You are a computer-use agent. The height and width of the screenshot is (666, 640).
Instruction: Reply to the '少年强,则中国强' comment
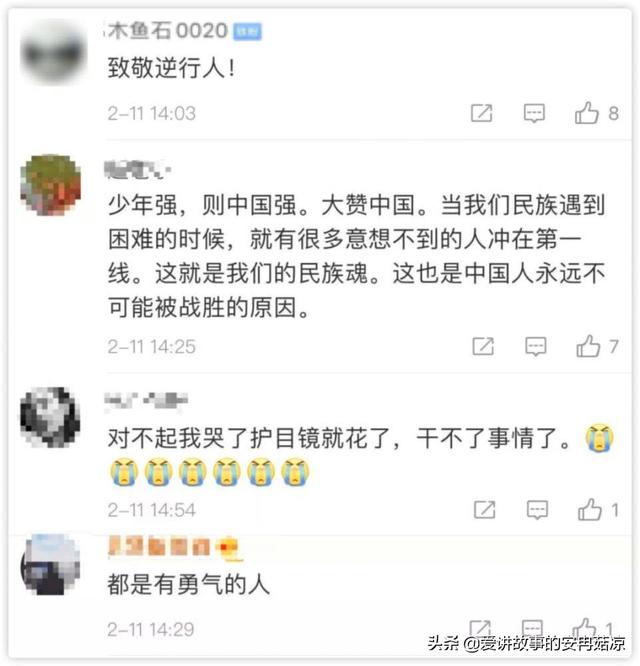536,347
